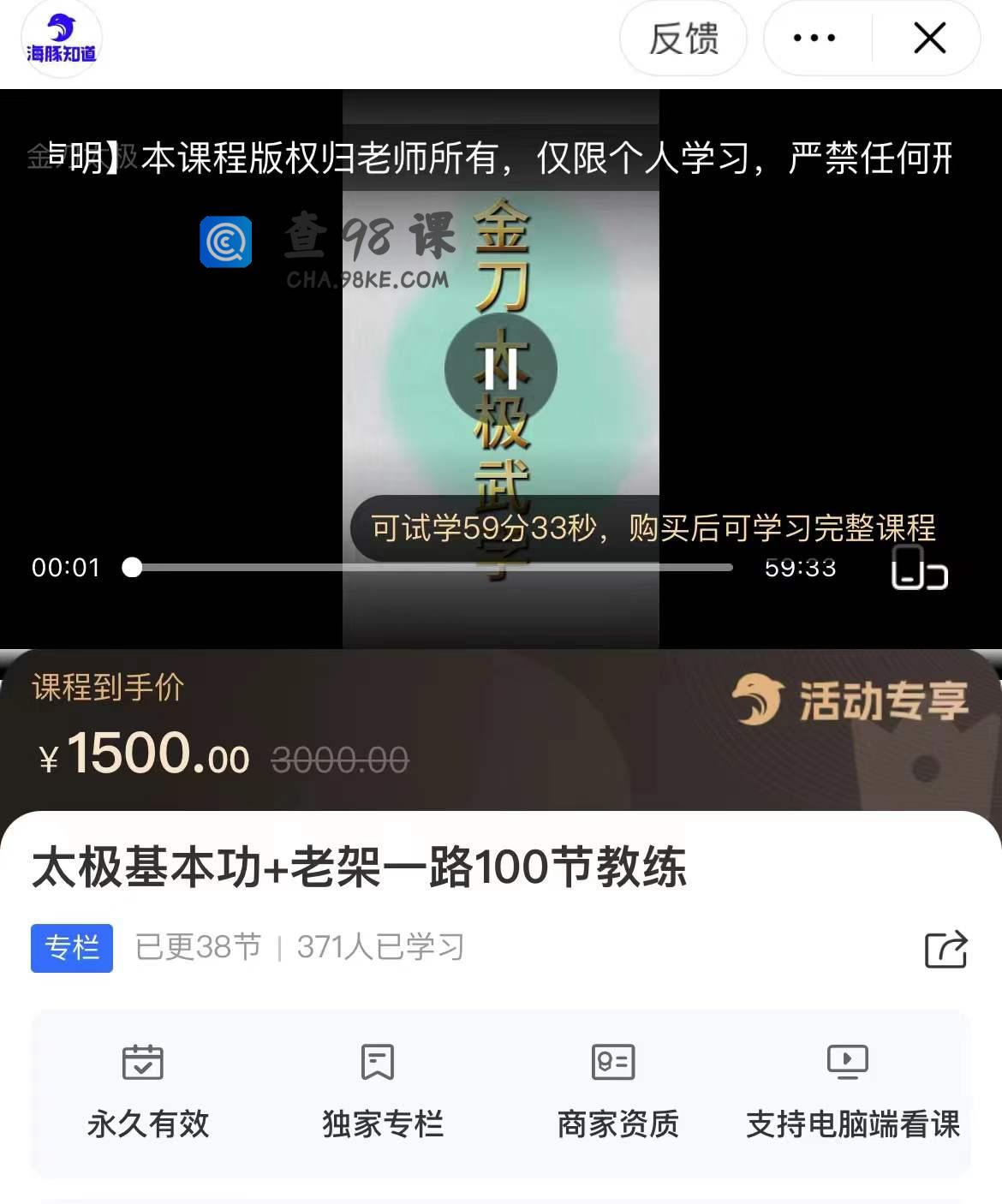This screenshot has height=1204, width=1002.
Task: Open the 独家专栏 exclusive column info
Action: [382, 1092]
